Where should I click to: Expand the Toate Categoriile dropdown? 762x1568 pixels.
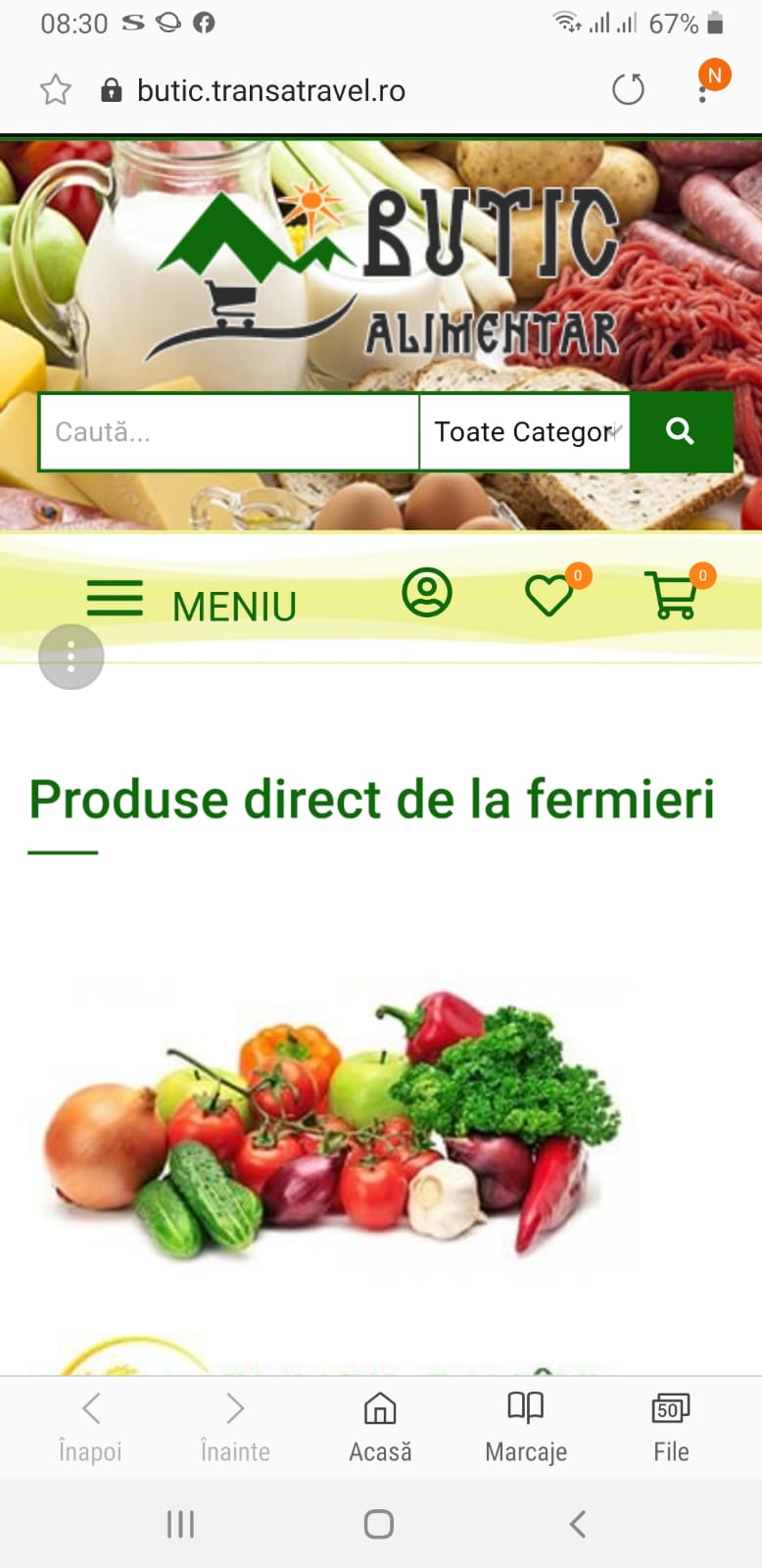(x=525, y=432)
